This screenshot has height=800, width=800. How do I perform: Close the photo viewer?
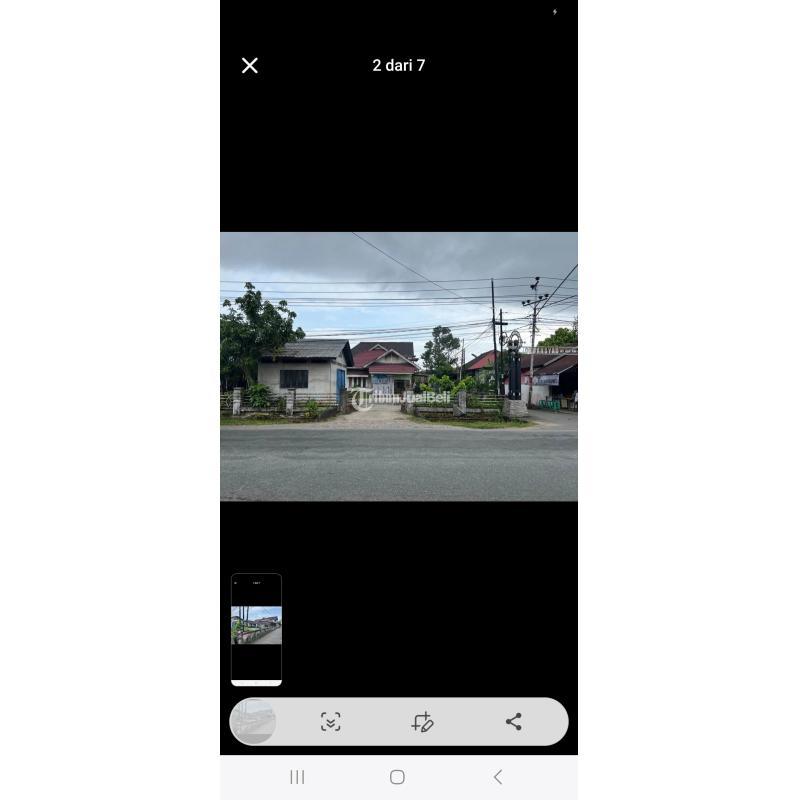click(x=250, y=65)
